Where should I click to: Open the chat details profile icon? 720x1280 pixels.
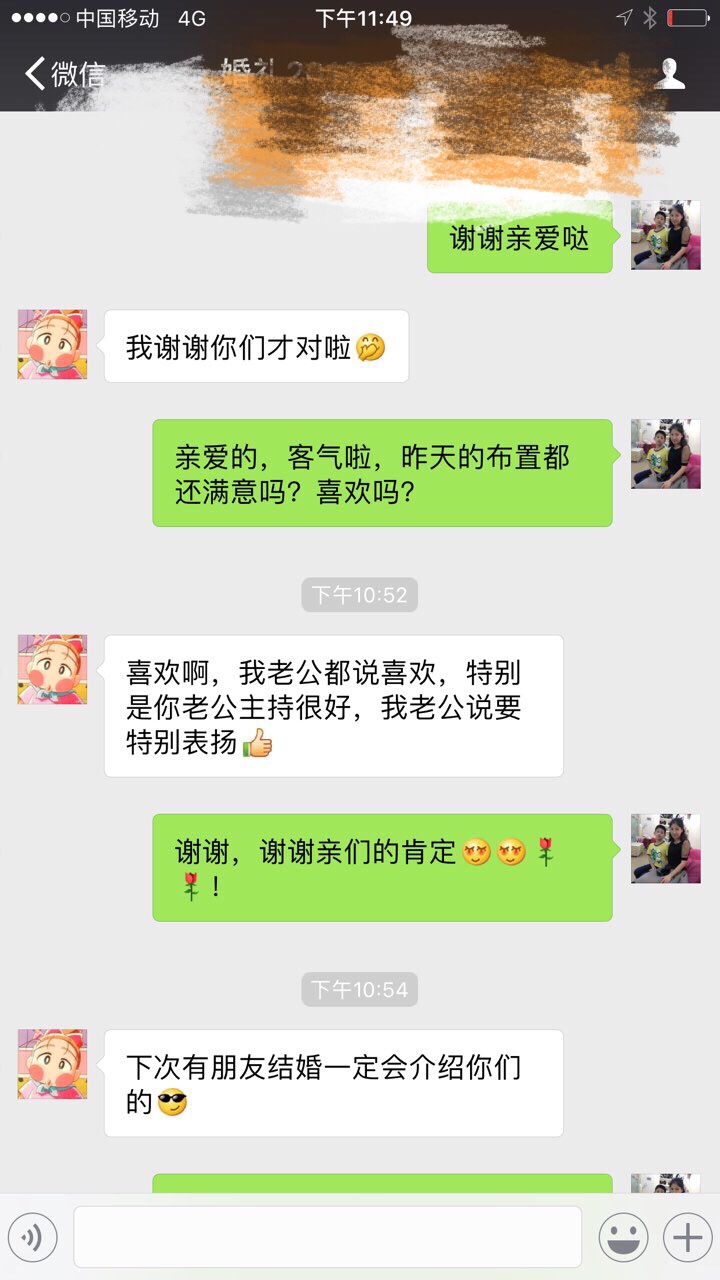[669, 74]
